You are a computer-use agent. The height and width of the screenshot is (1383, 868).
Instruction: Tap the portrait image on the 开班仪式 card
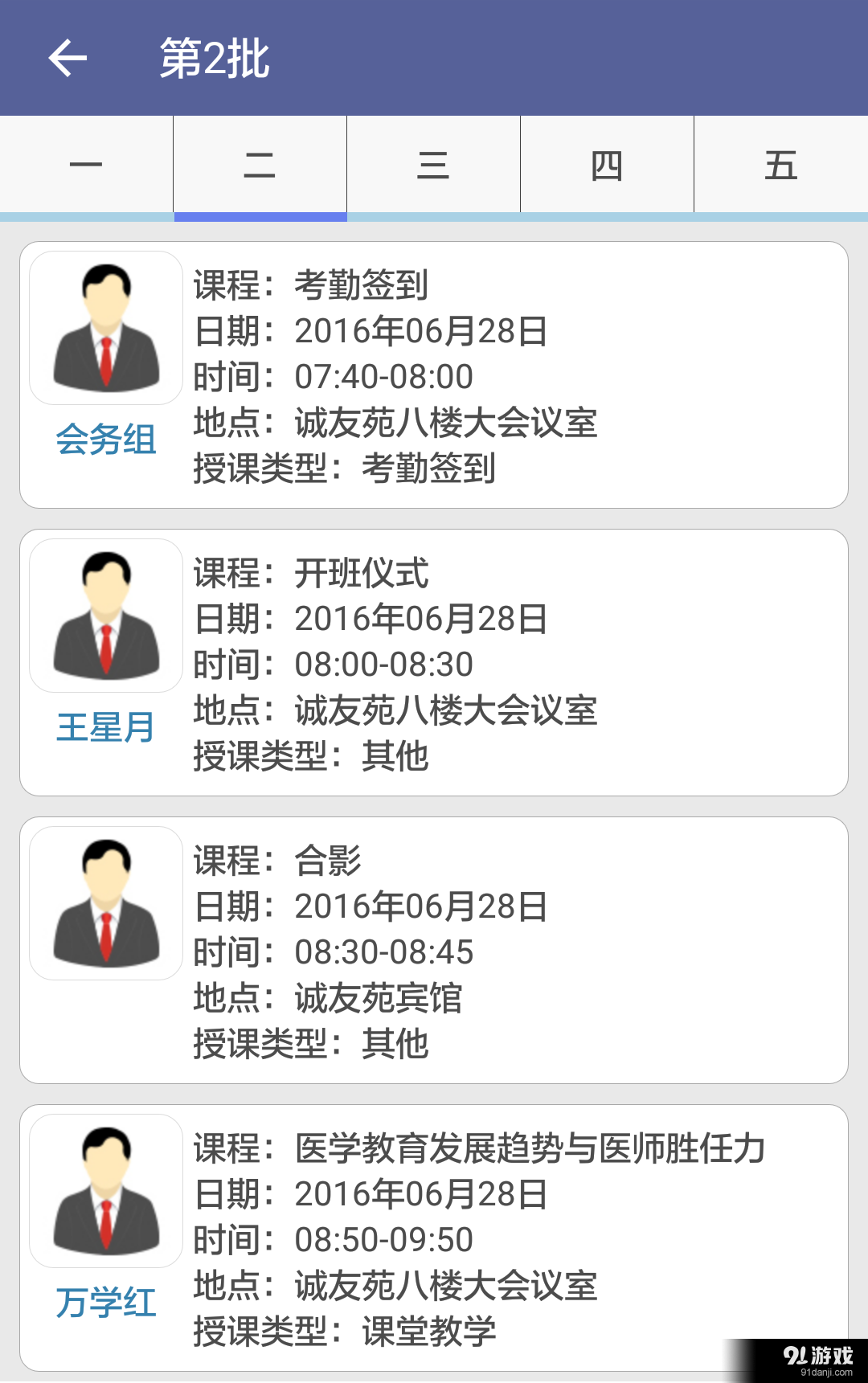pos(105,614)
